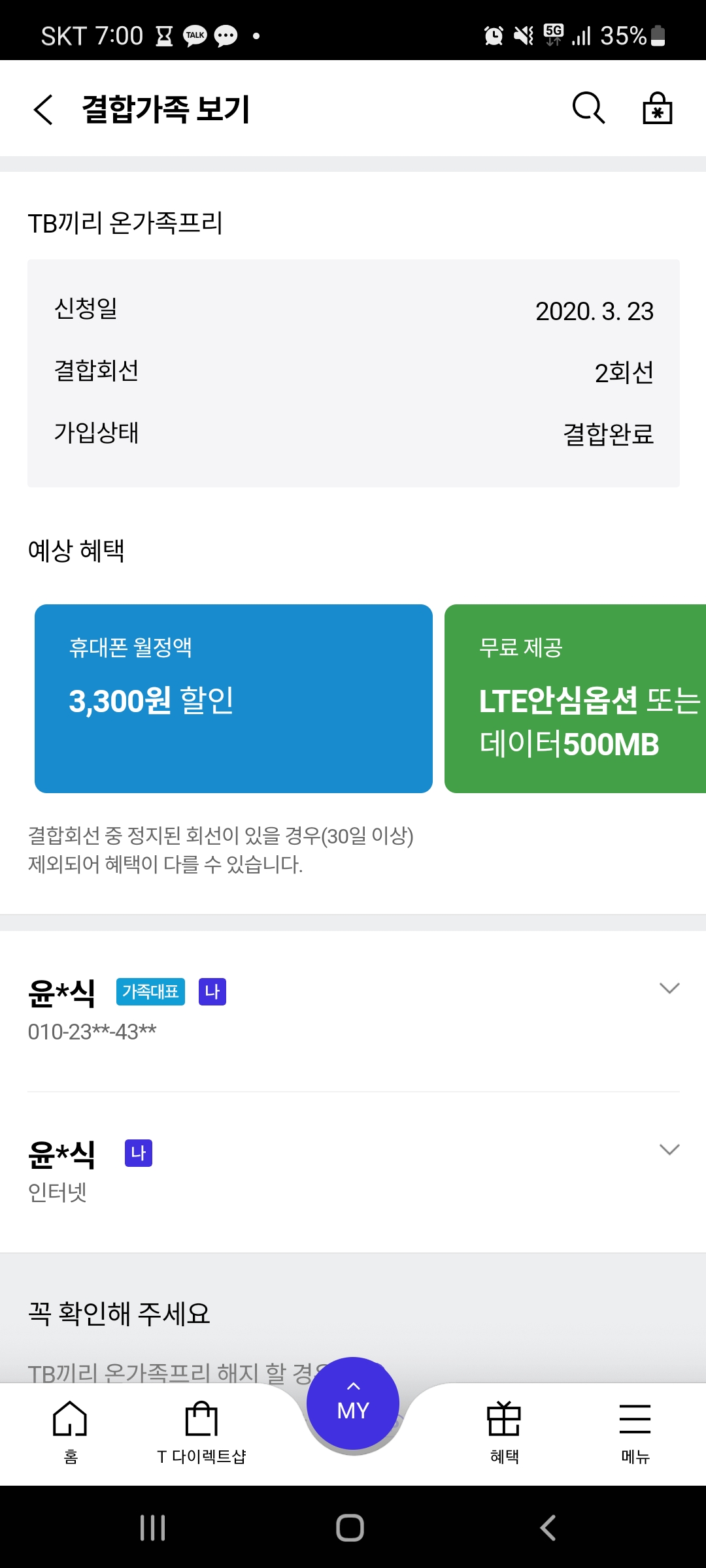Tap the system home button
This screenshot has width=706, height=1568.
tap(350, 1527)
